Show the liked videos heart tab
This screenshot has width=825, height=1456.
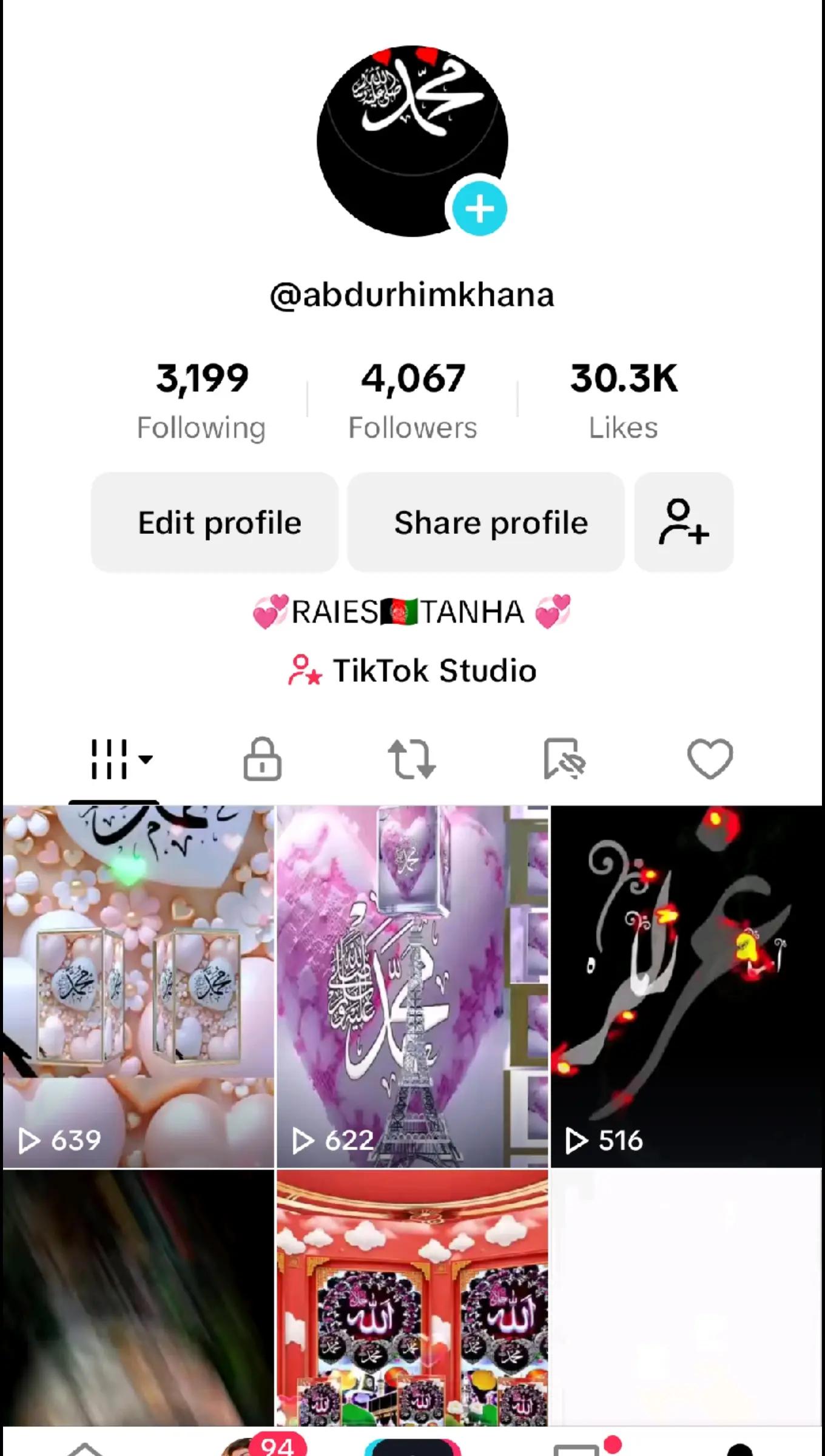click(710, 759)
